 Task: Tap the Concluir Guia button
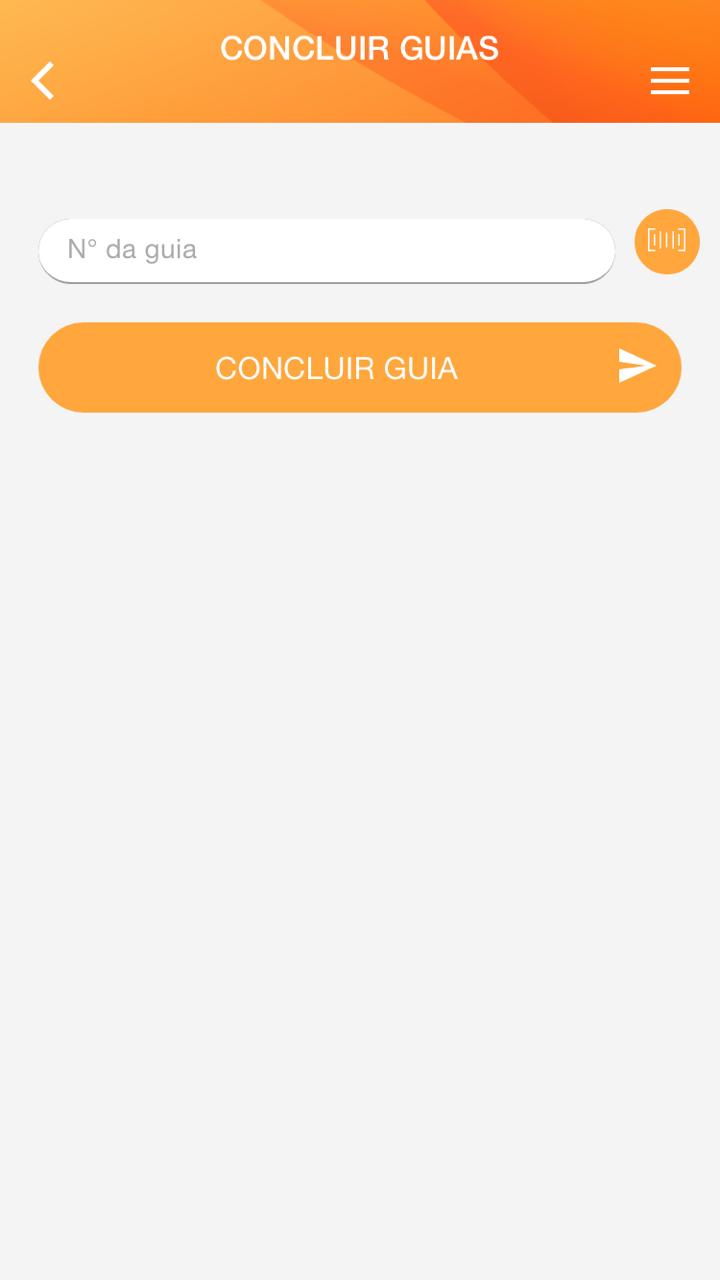[x=360, y=367]
